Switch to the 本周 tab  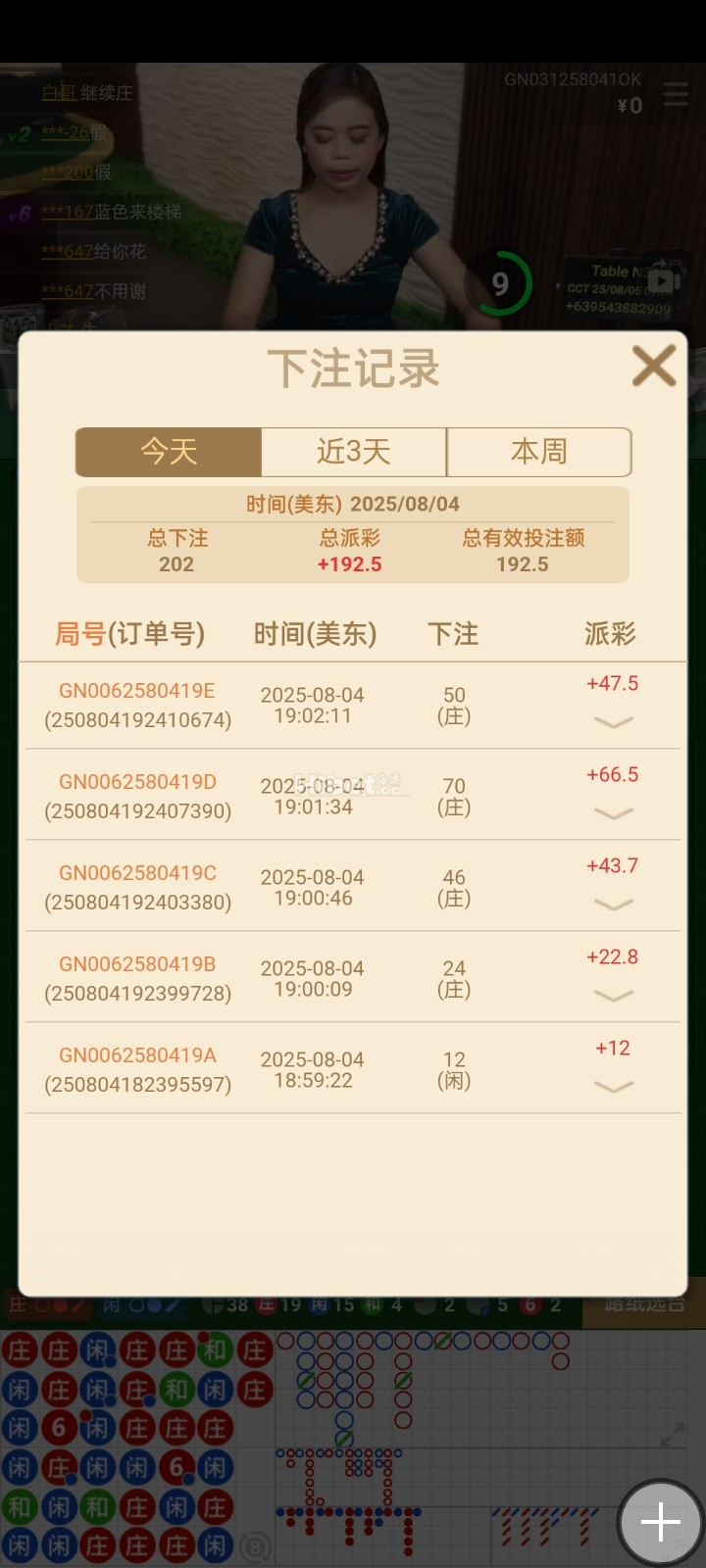pyautogui.click(x=538, y=452)
